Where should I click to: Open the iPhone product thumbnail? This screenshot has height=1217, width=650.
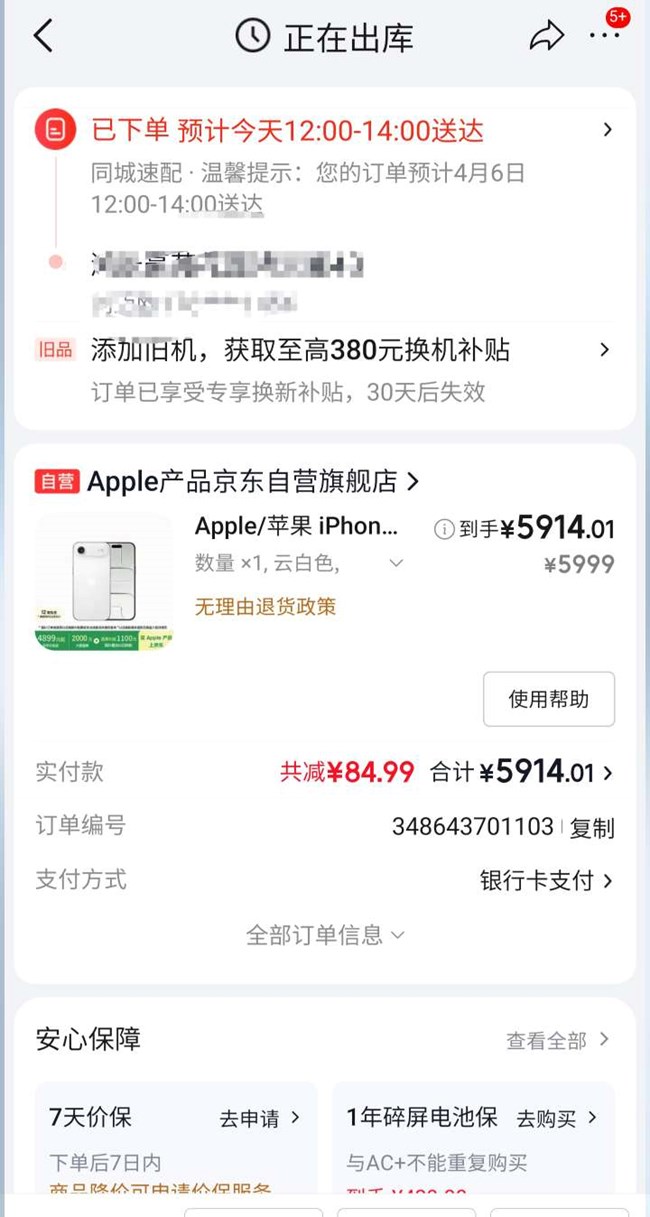coord(104,582)
